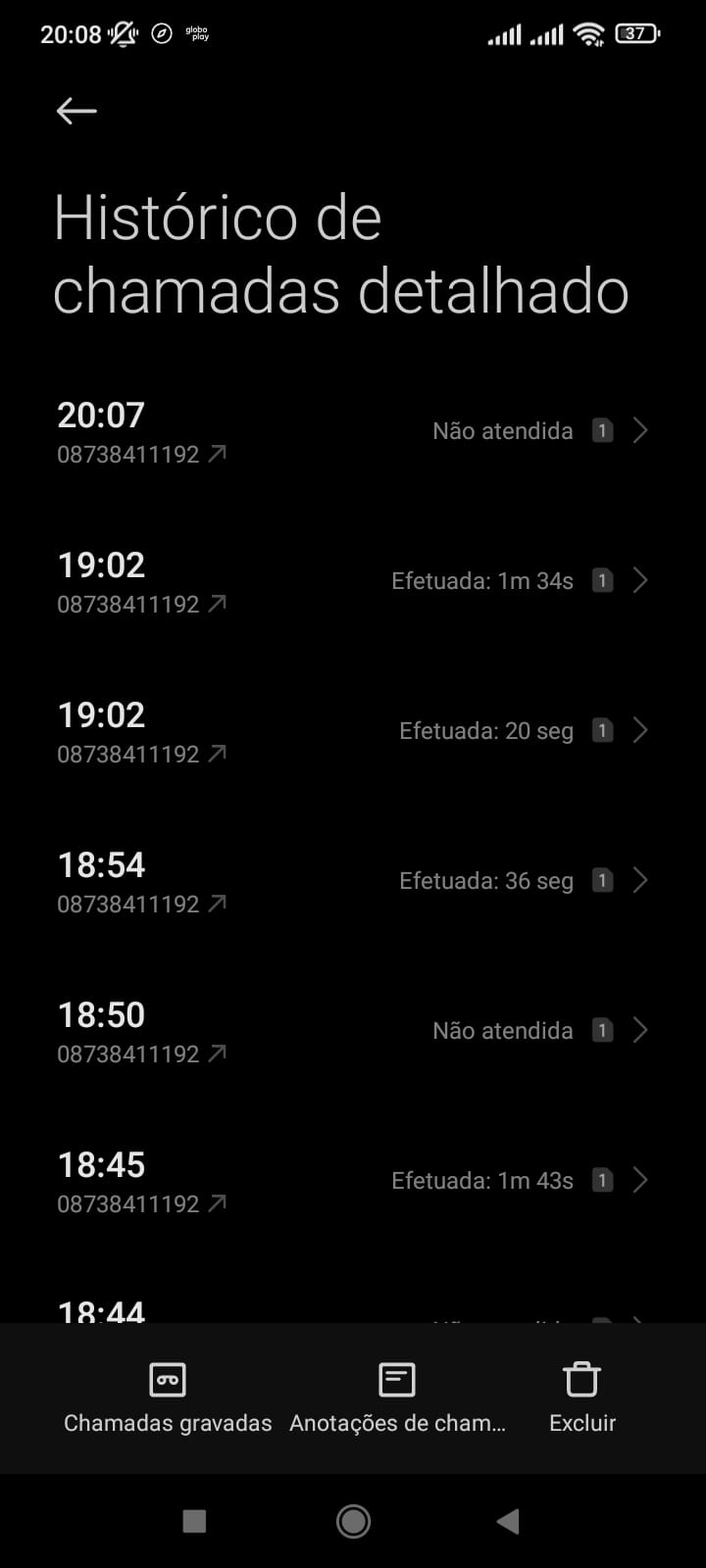Open the 1m 34s call details

pos(353,581)
